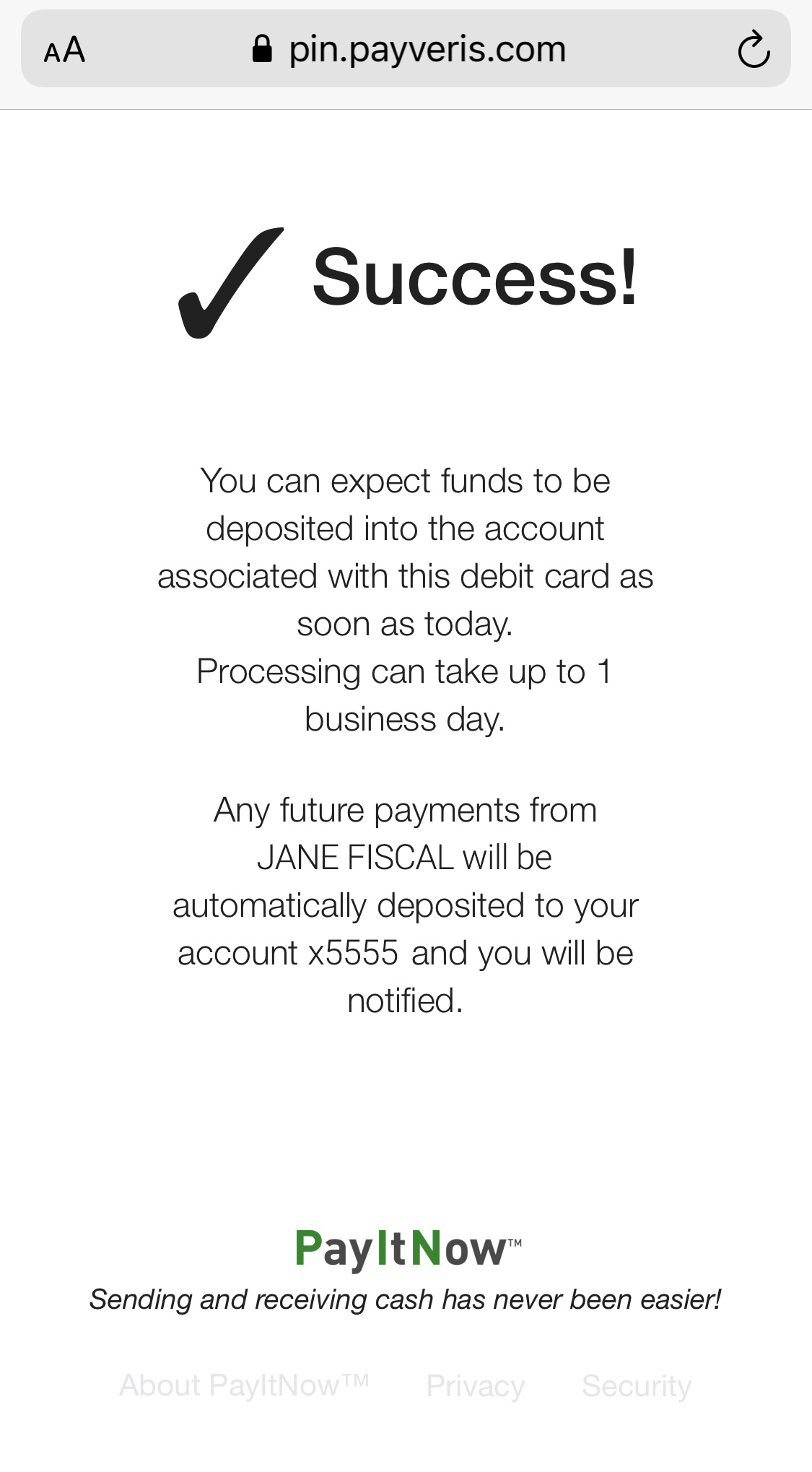Open the About PayItNow link
The width and height of the screenshot is (812, 1472).
pos(244,1385)
